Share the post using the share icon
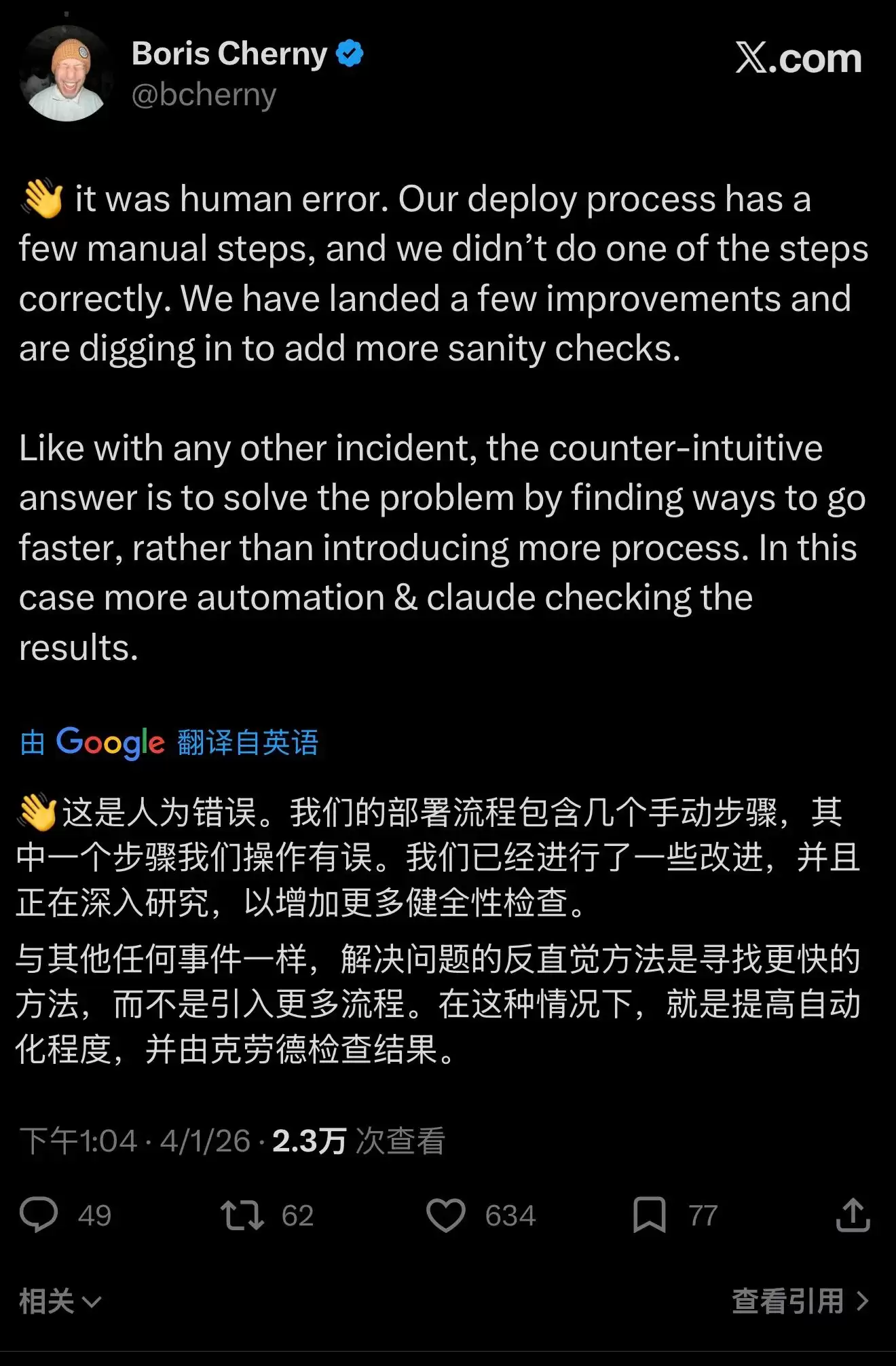The width and height of the screenshot is (896, 1366). pyautogui.click(x=853, y=1215)
